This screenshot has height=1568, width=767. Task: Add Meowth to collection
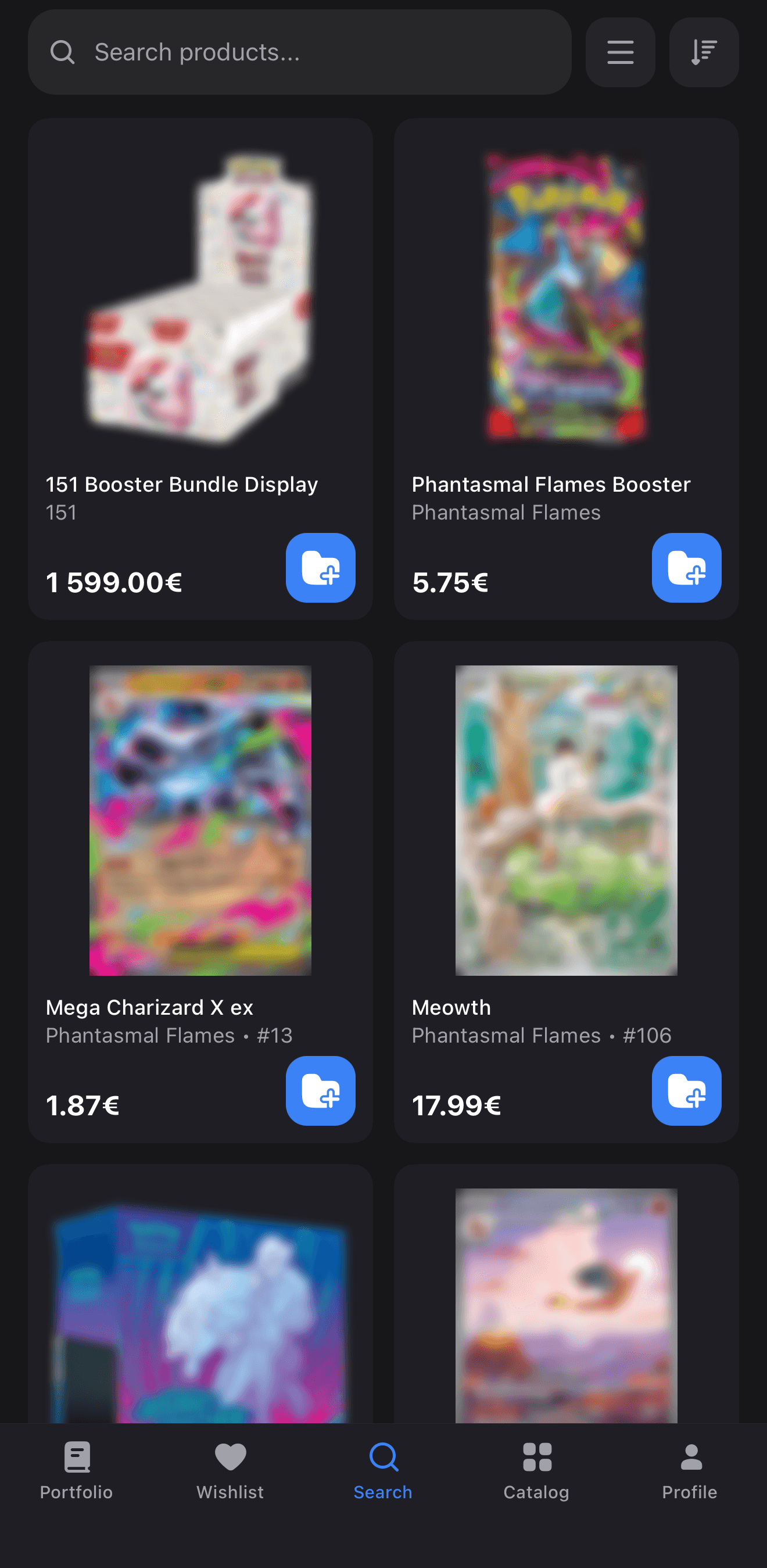click(x=686, y=1091)
